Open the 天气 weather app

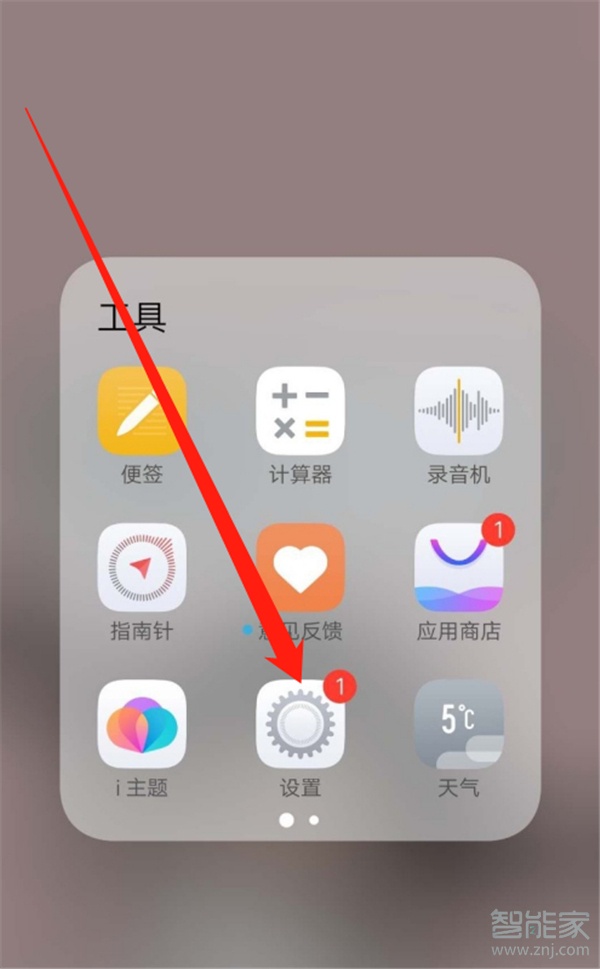click(459, 724)
